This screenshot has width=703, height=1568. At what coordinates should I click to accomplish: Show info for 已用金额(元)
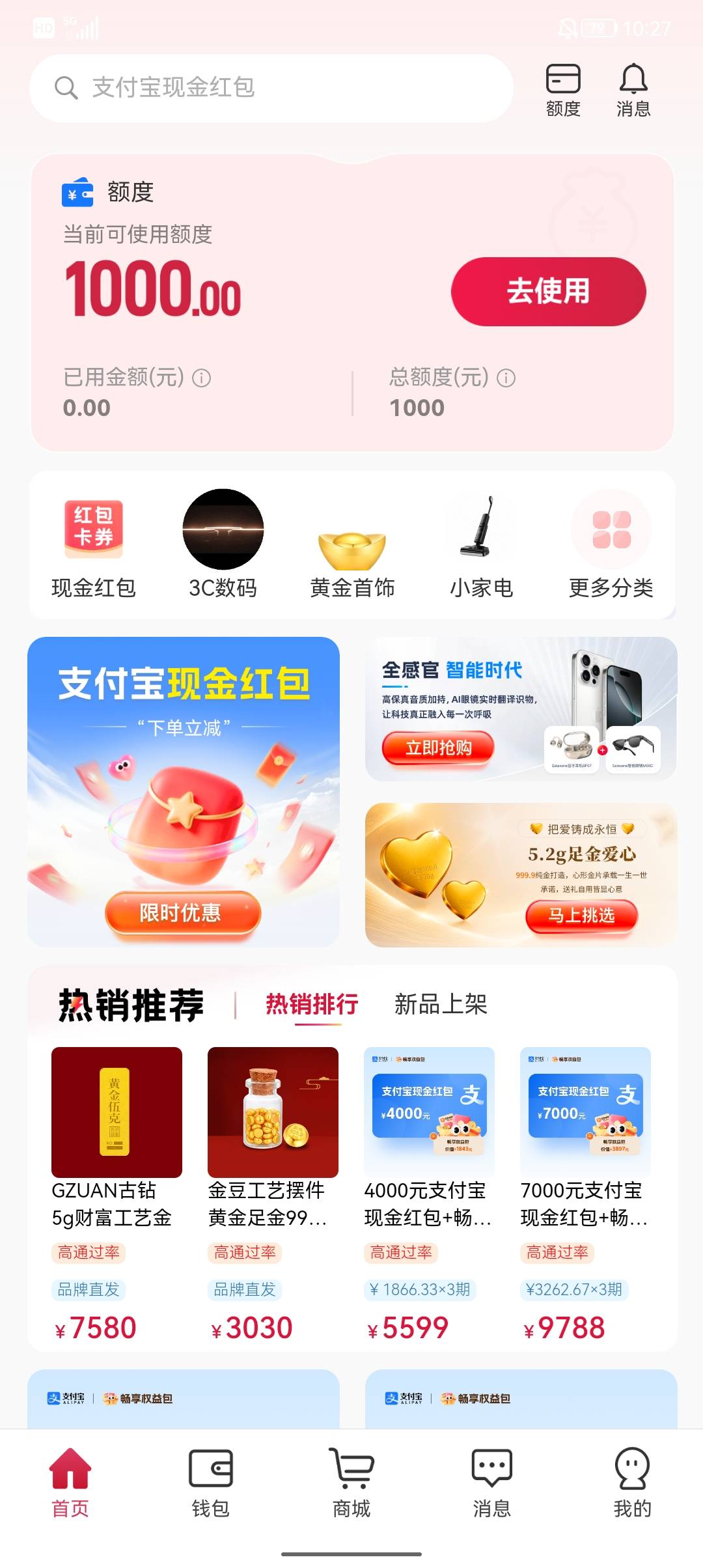tap(202, 378)
